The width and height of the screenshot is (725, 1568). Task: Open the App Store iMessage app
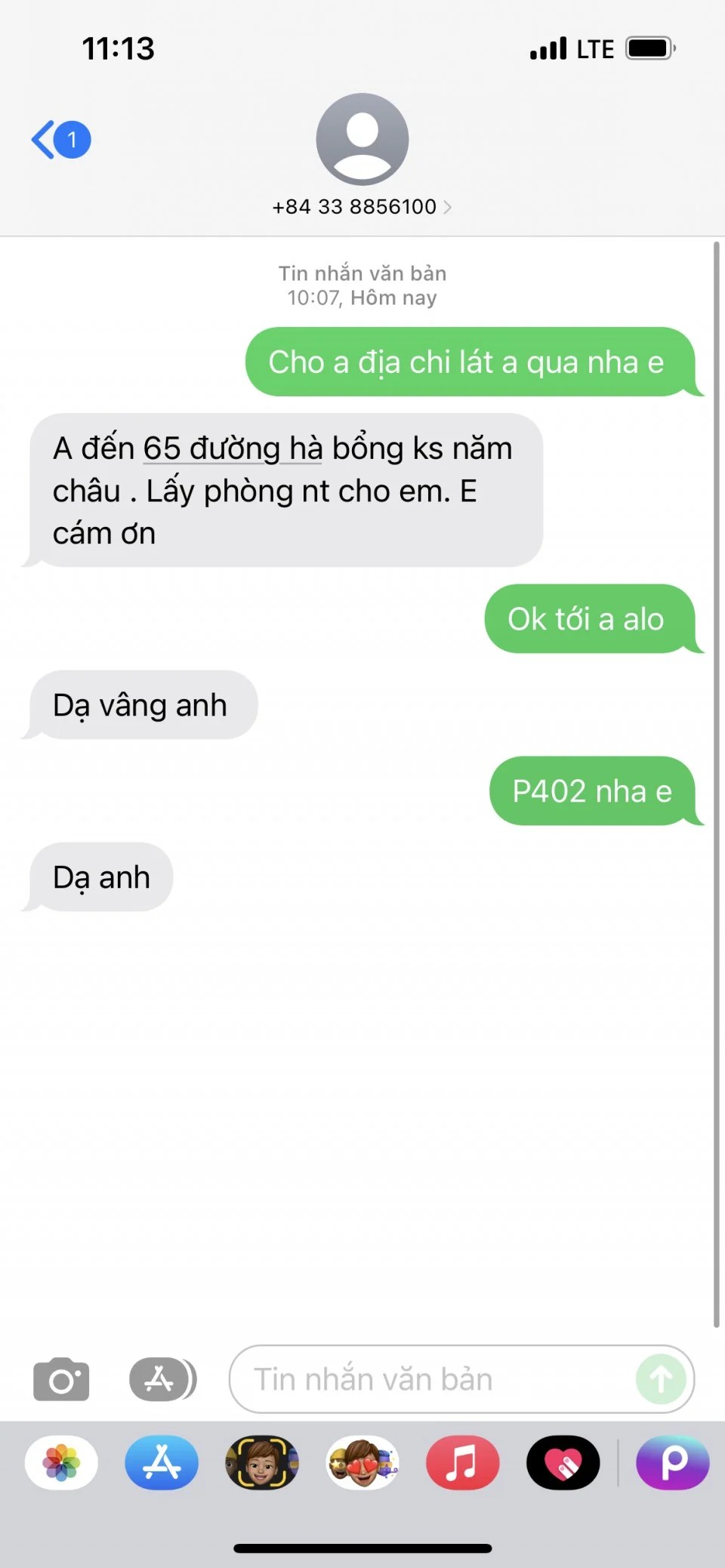tap(162, 1462)
